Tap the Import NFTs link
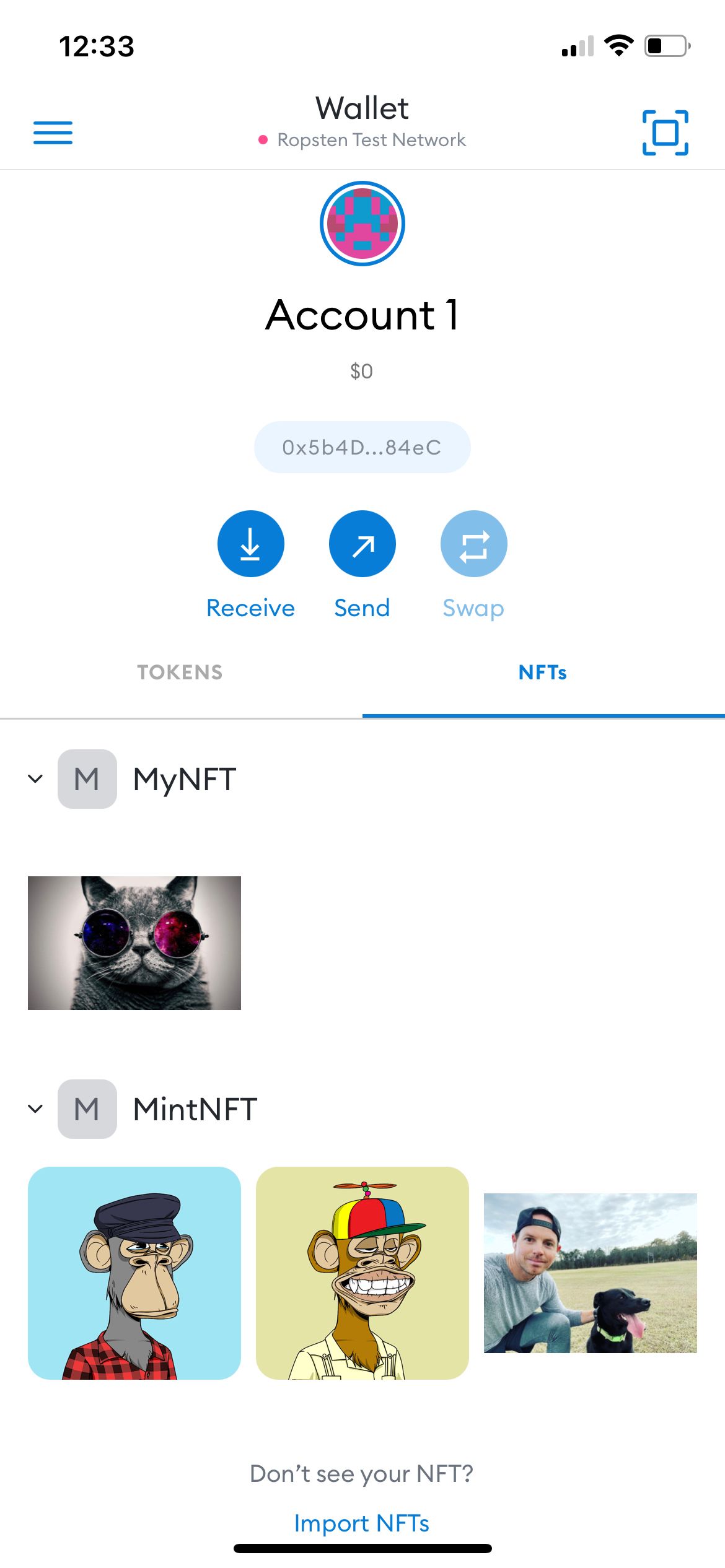Viewport: 725px width, 1568px height. tap(362, 1523)
